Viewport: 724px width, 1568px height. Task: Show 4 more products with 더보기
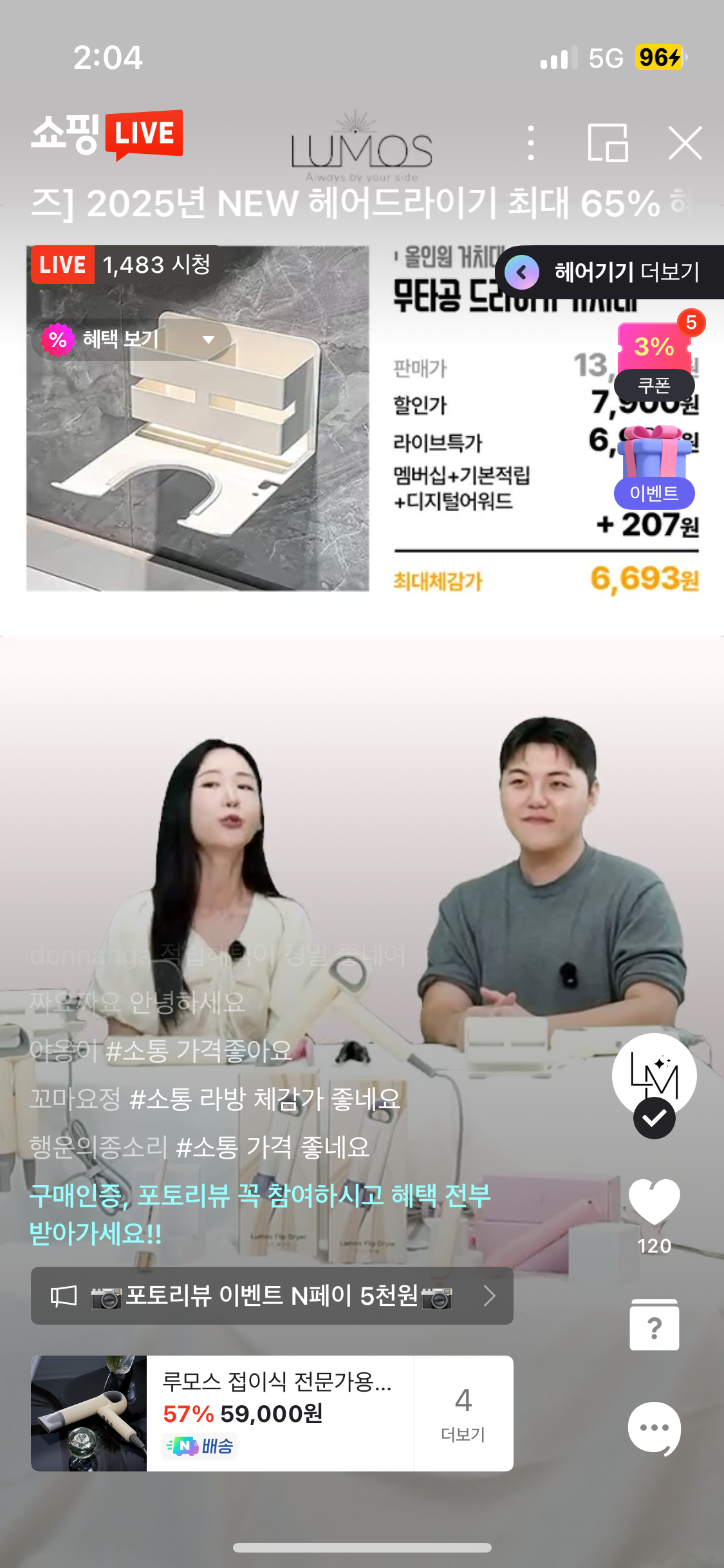point(463,1414)
